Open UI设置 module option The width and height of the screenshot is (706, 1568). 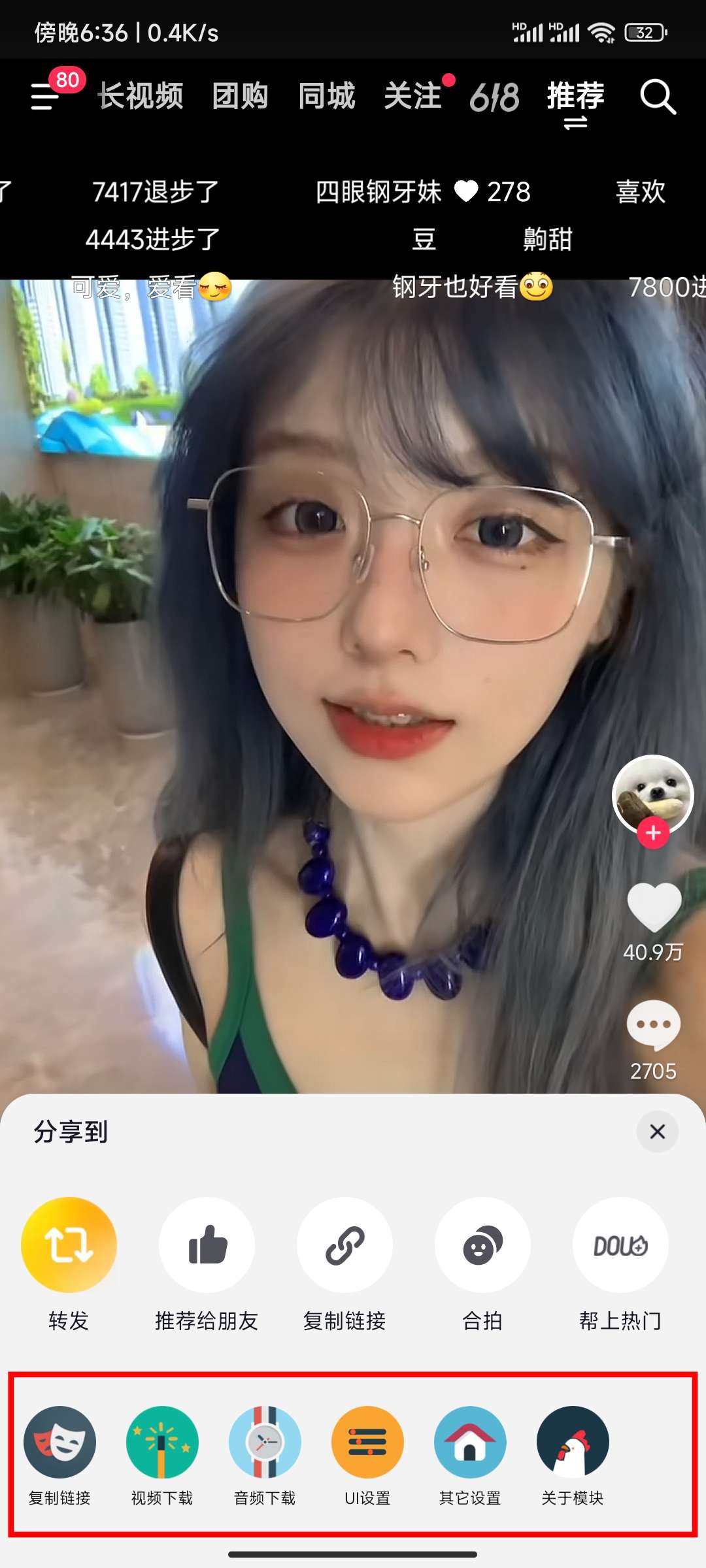coord(367,1443)
